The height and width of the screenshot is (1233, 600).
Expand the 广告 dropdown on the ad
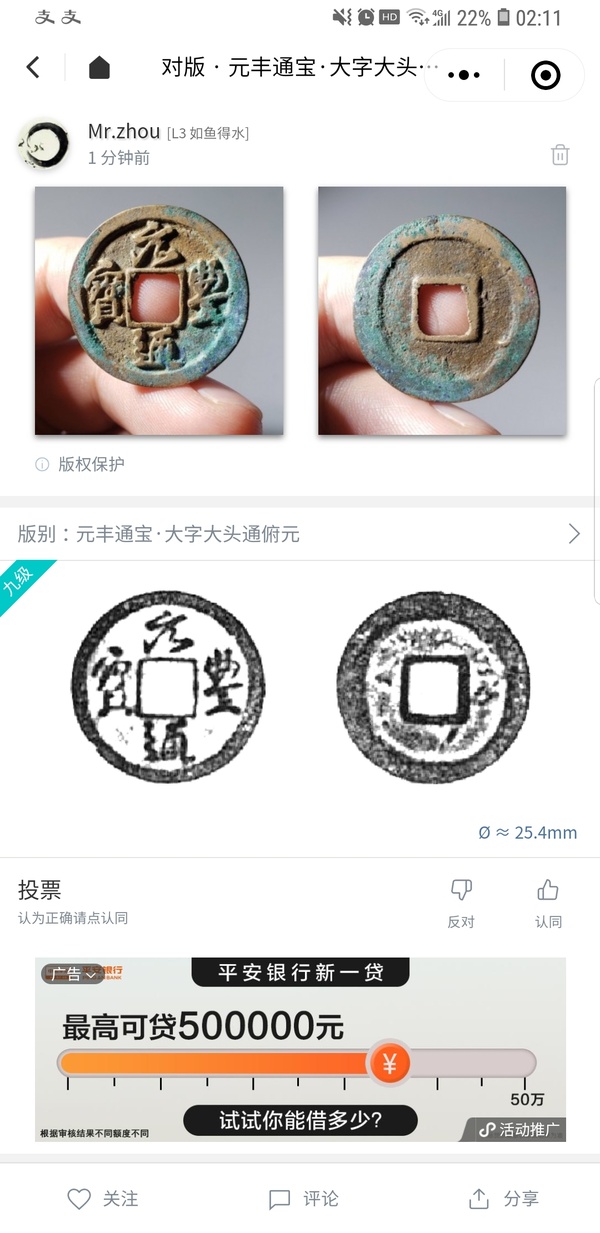[72, 973]
